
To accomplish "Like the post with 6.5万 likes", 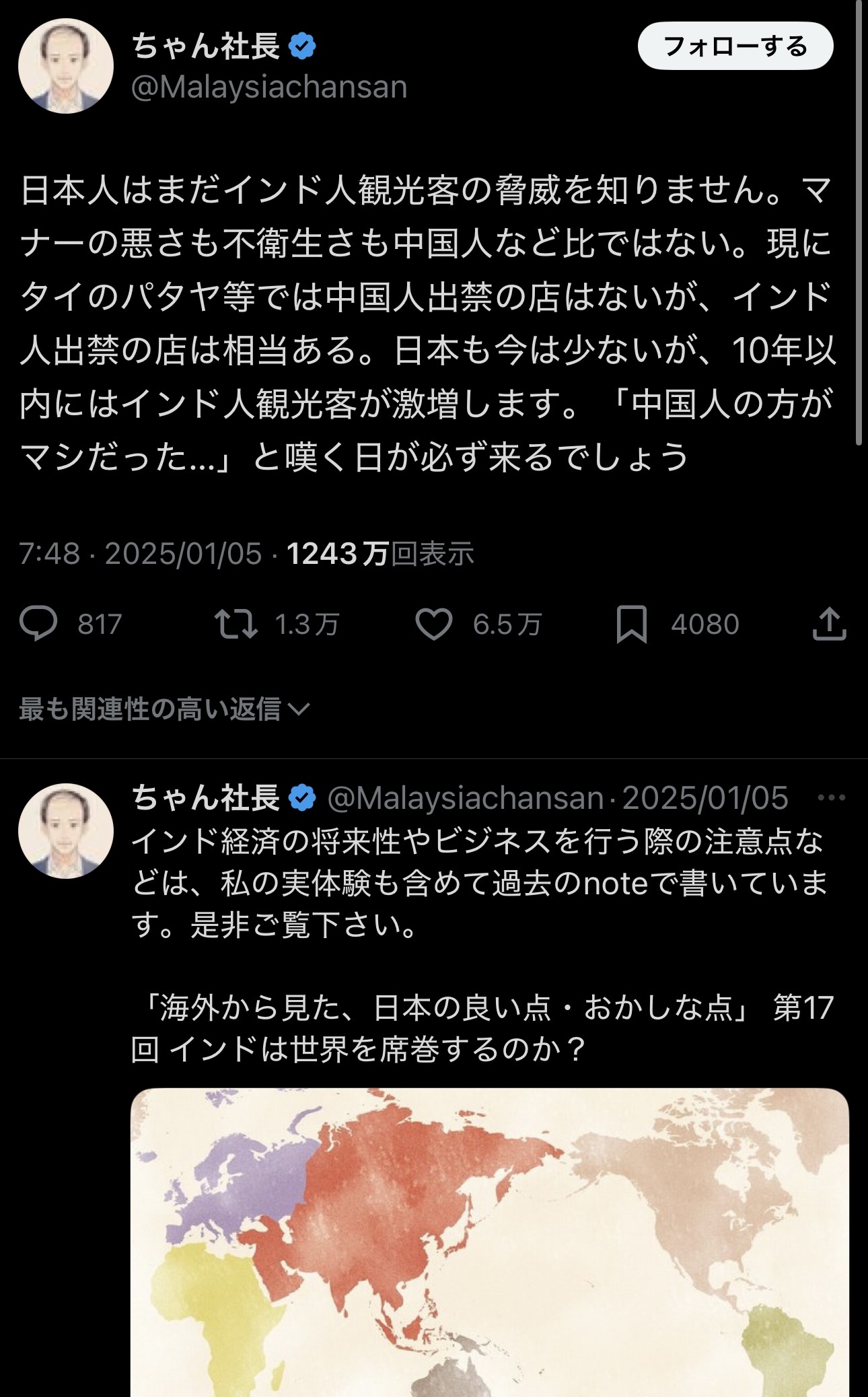I will 434,624.
